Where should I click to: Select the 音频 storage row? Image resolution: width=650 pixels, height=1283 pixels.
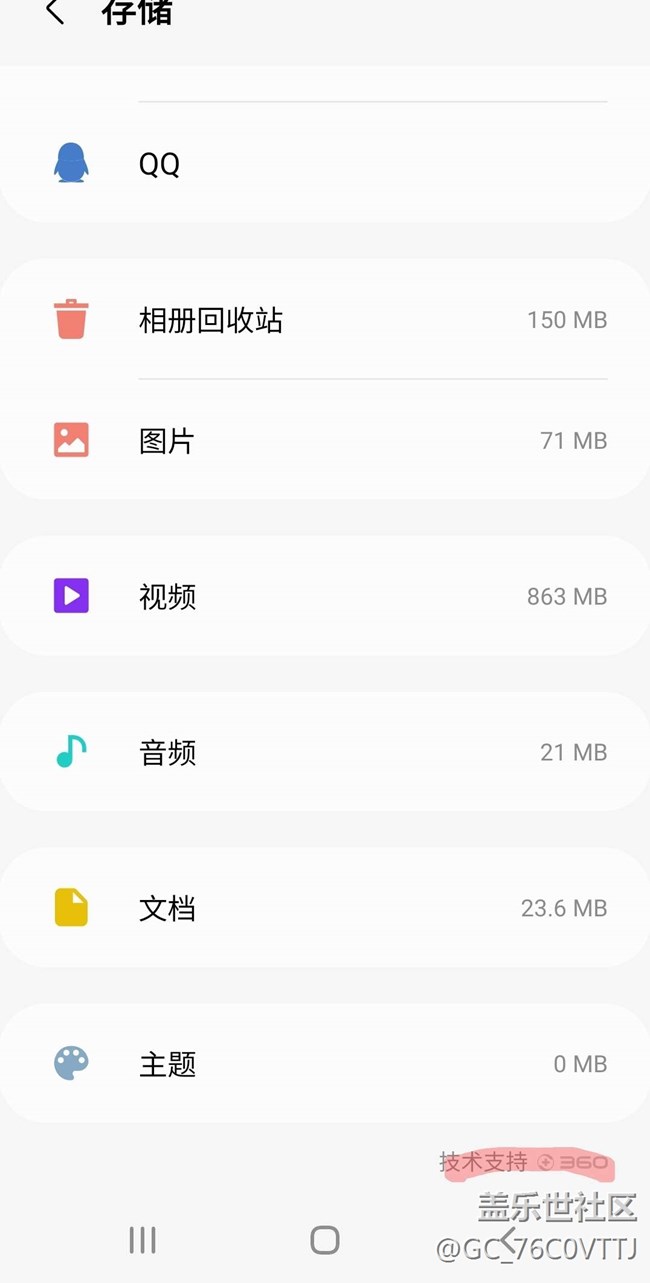325,752
